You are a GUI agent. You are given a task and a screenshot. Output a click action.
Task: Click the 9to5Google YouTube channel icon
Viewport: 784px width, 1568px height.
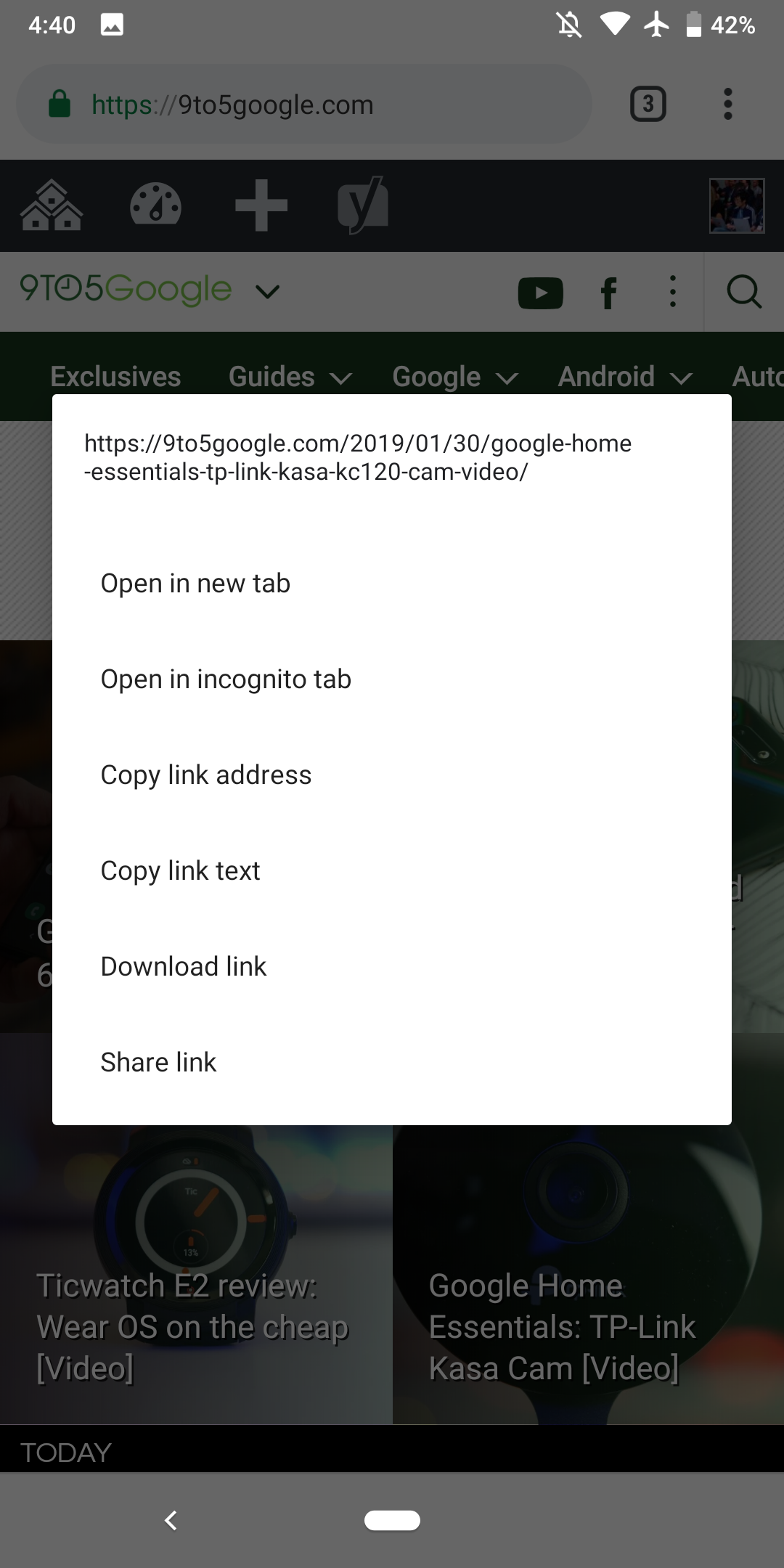[x=541, y=292]
